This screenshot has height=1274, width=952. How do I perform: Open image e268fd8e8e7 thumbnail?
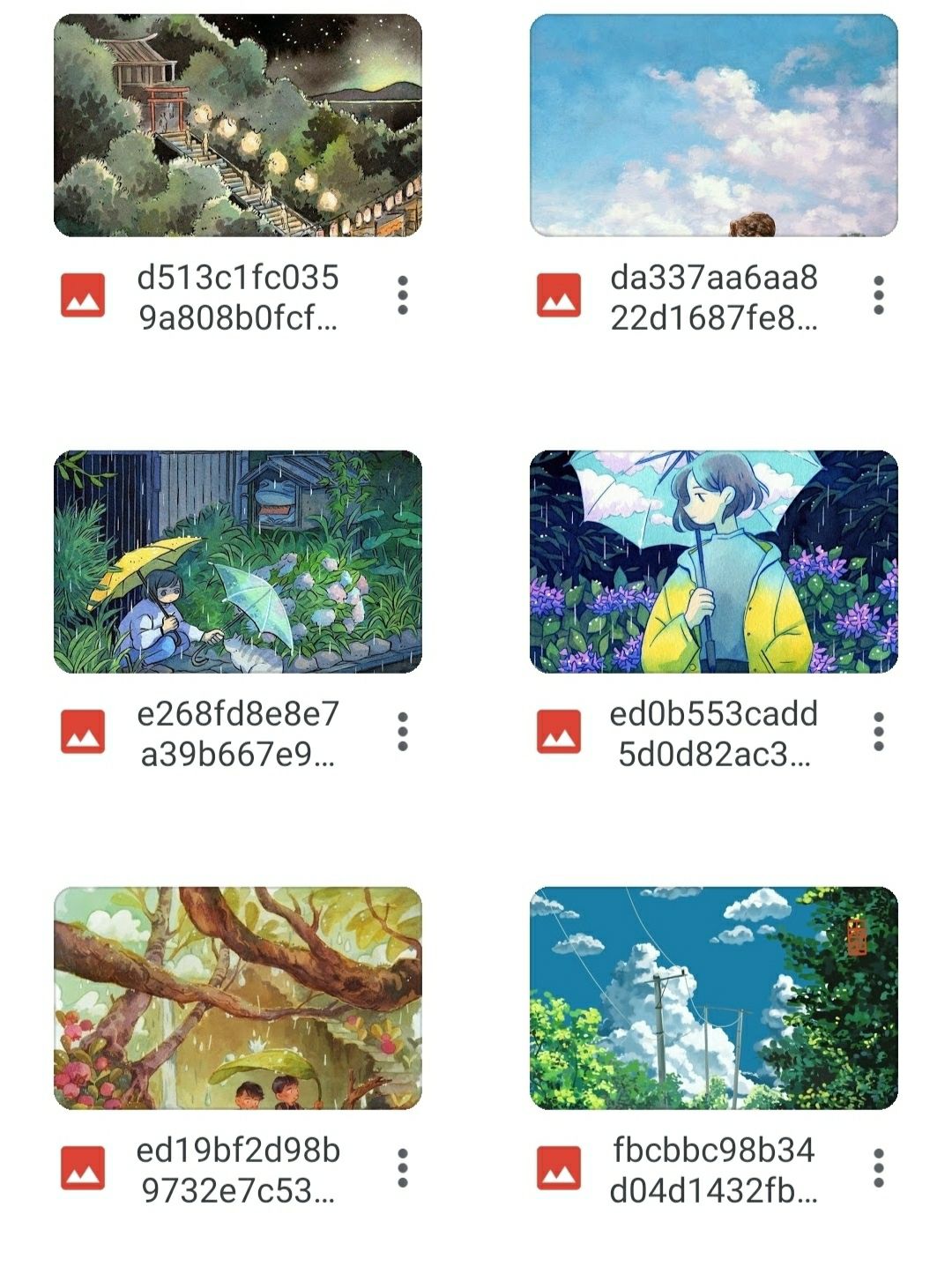[238, 562]
